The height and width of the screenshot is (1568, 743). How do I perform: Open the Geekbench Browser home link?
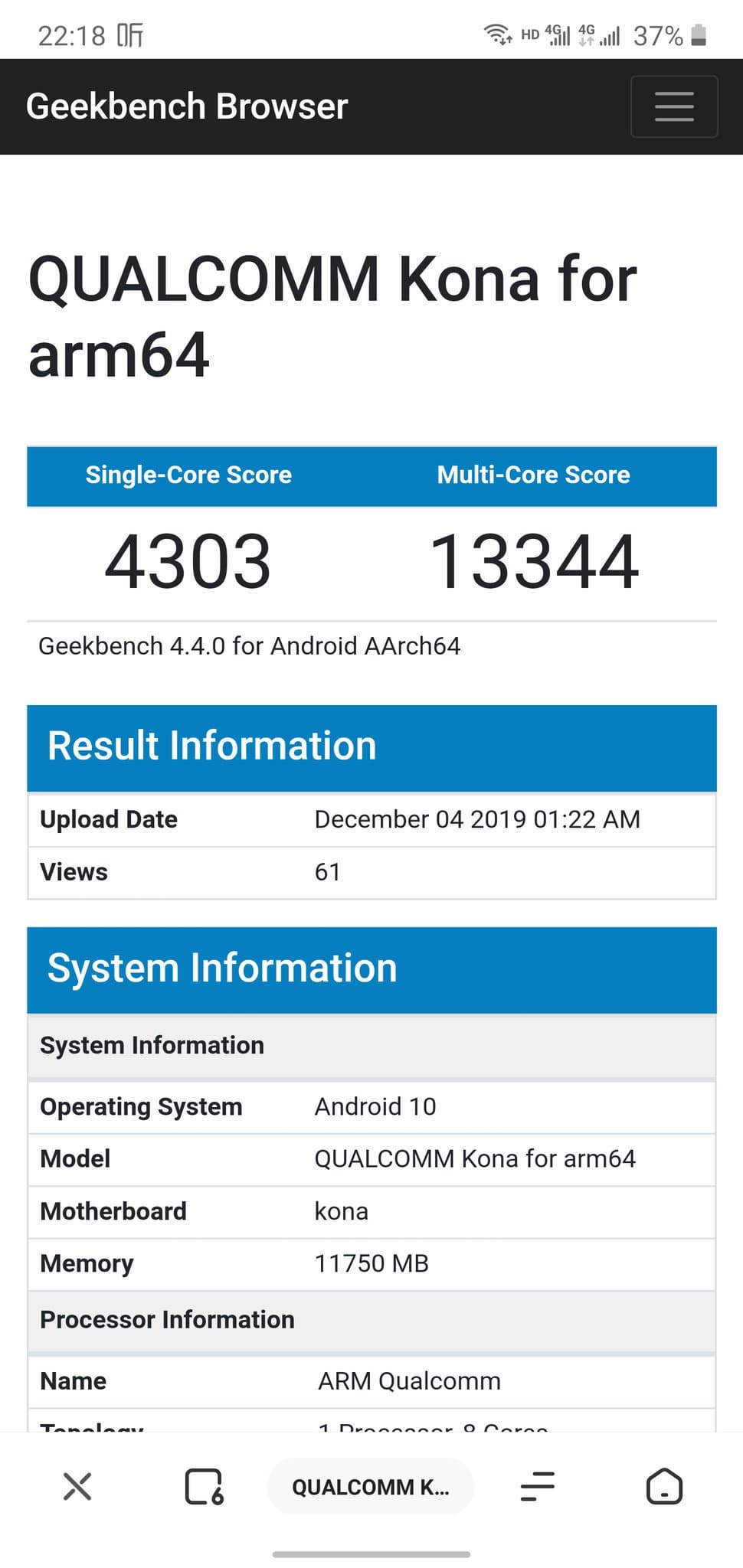187,106
